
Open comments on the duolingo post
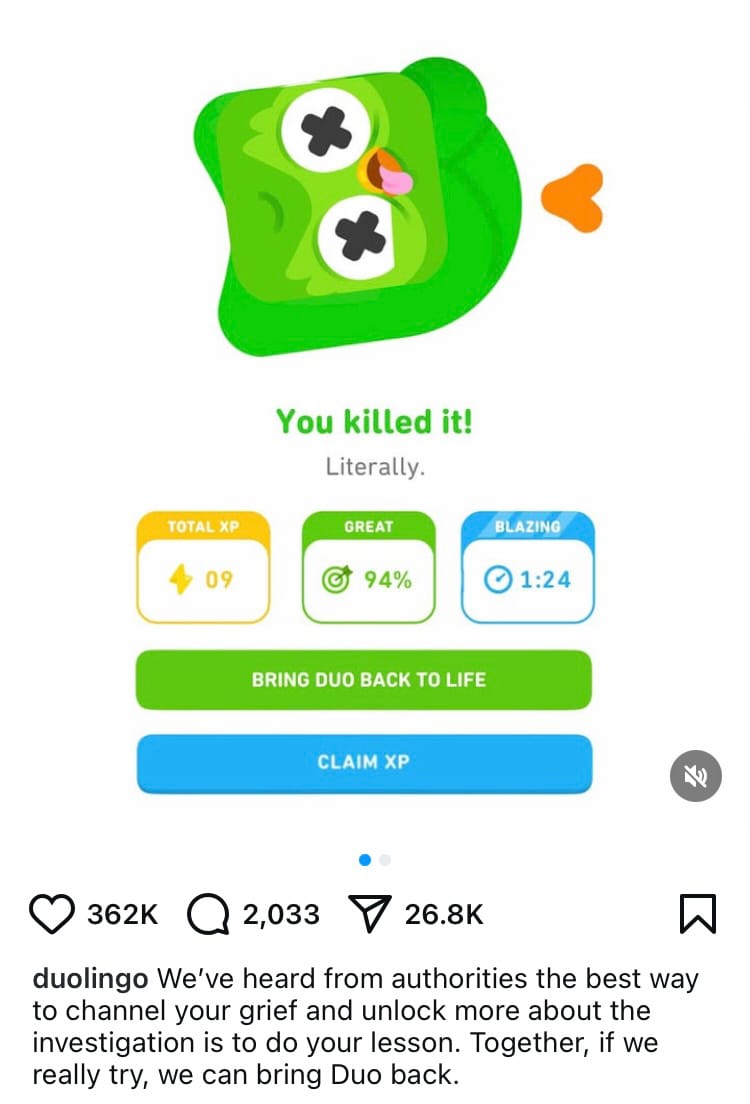(208, 914)
